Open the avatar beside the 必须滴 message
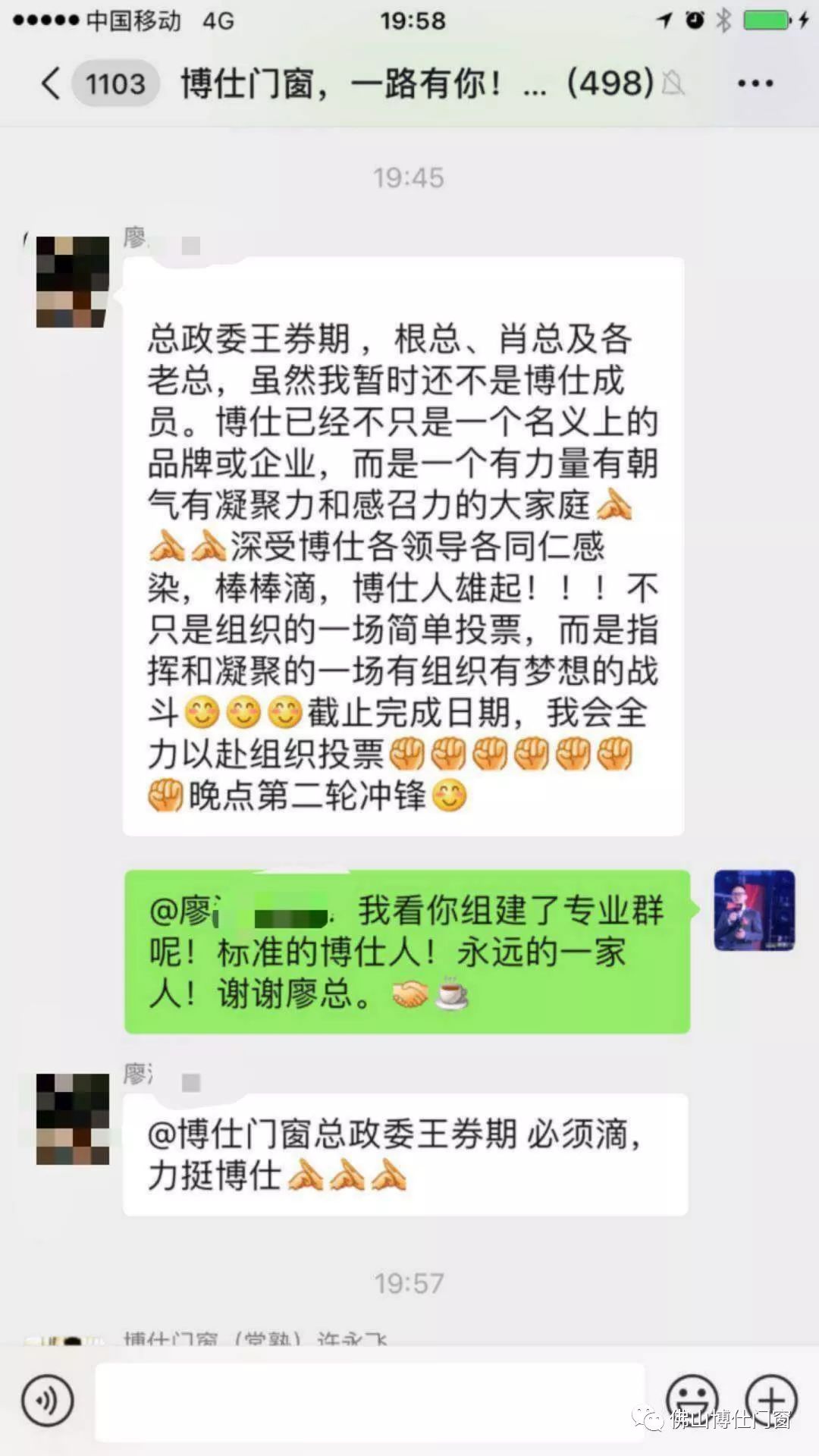Image resolution: width=819 pixels, height=1456 pixels. (73, 1119)
